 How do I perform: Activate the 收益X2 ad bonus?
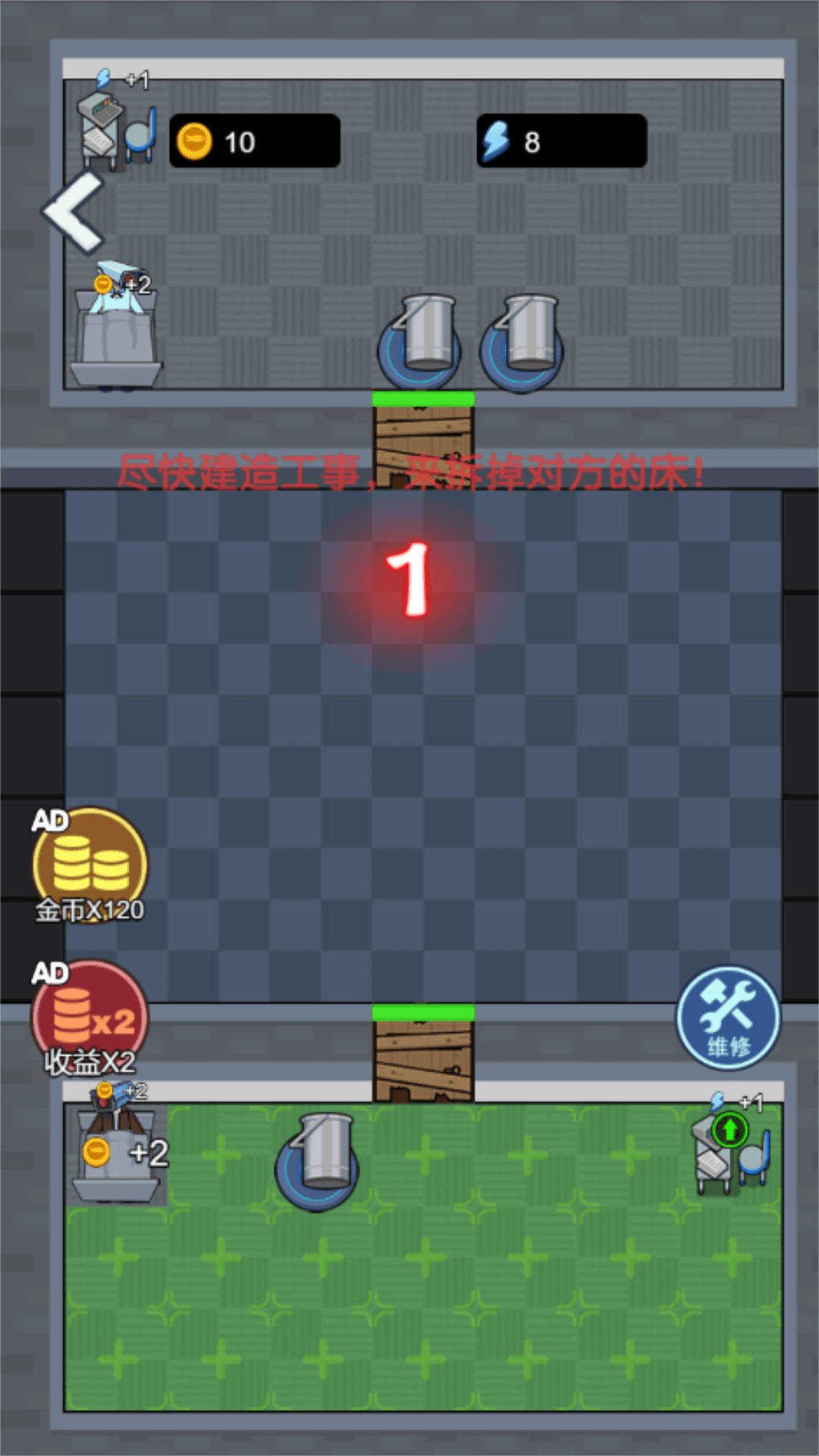coord(89,1017)
